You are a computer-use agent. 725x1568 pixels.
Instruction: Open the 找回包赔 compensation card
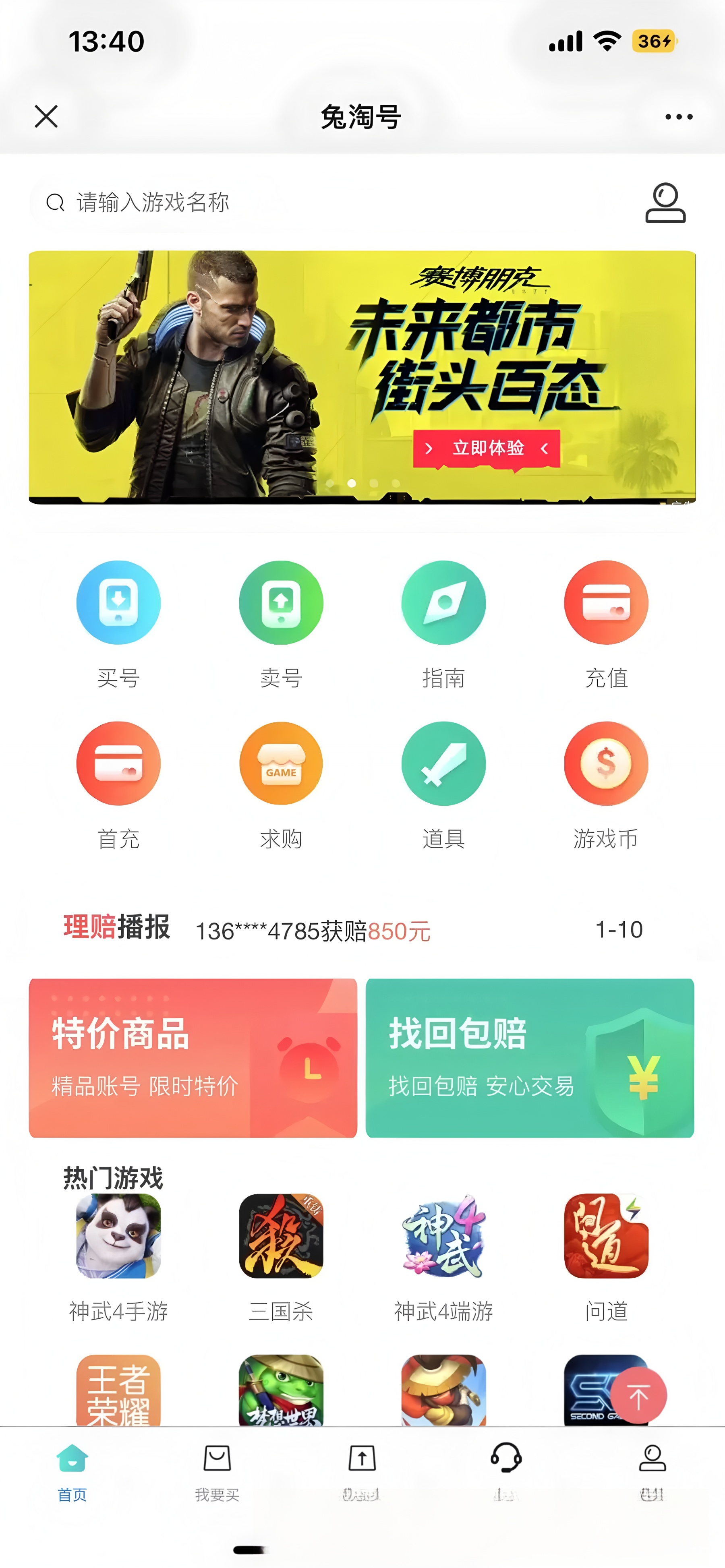coord(530,1058)
